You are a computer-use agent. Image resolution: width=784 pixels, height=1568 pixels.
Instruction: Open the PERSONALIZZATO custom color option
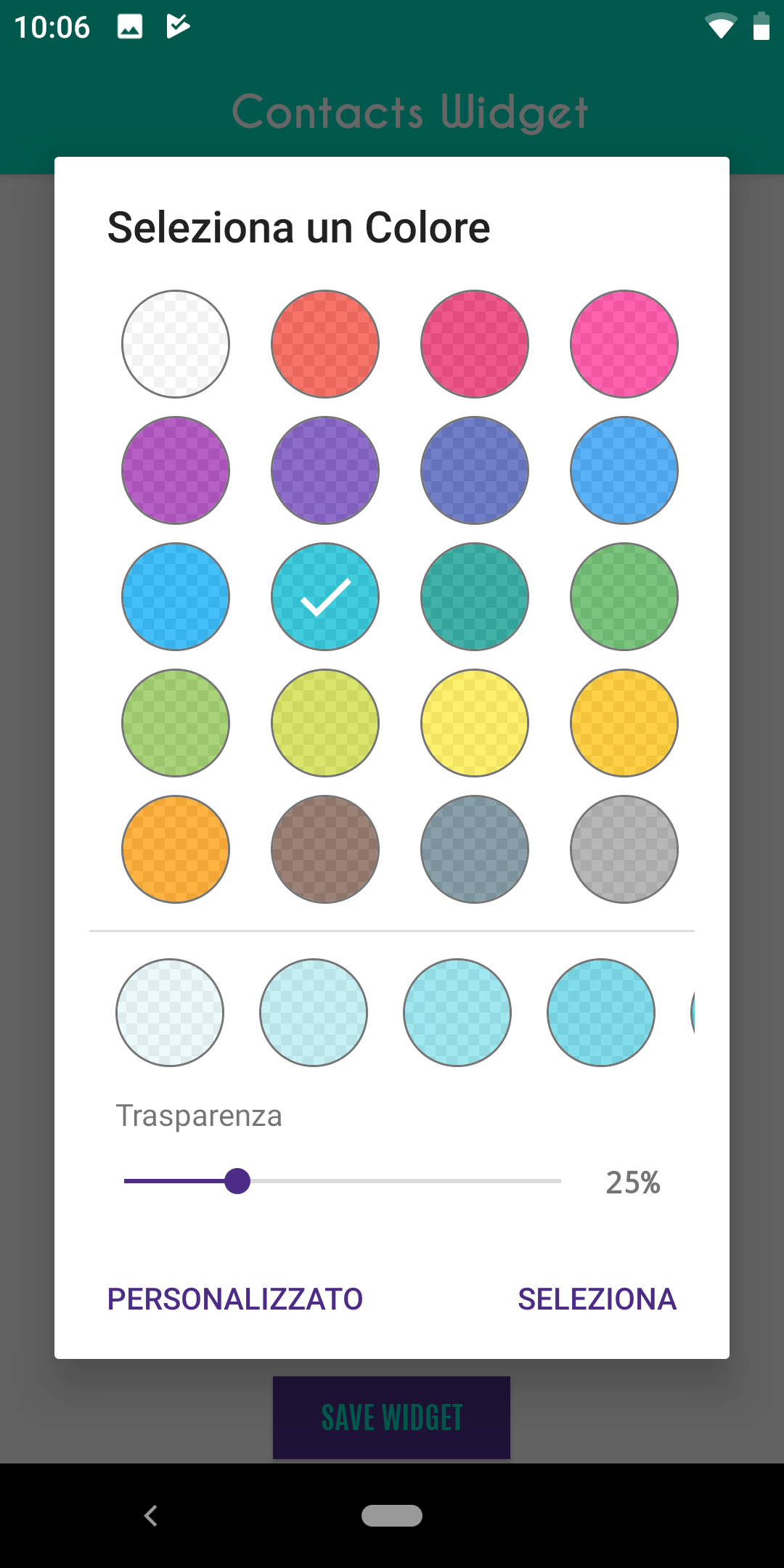[235, 1299]
